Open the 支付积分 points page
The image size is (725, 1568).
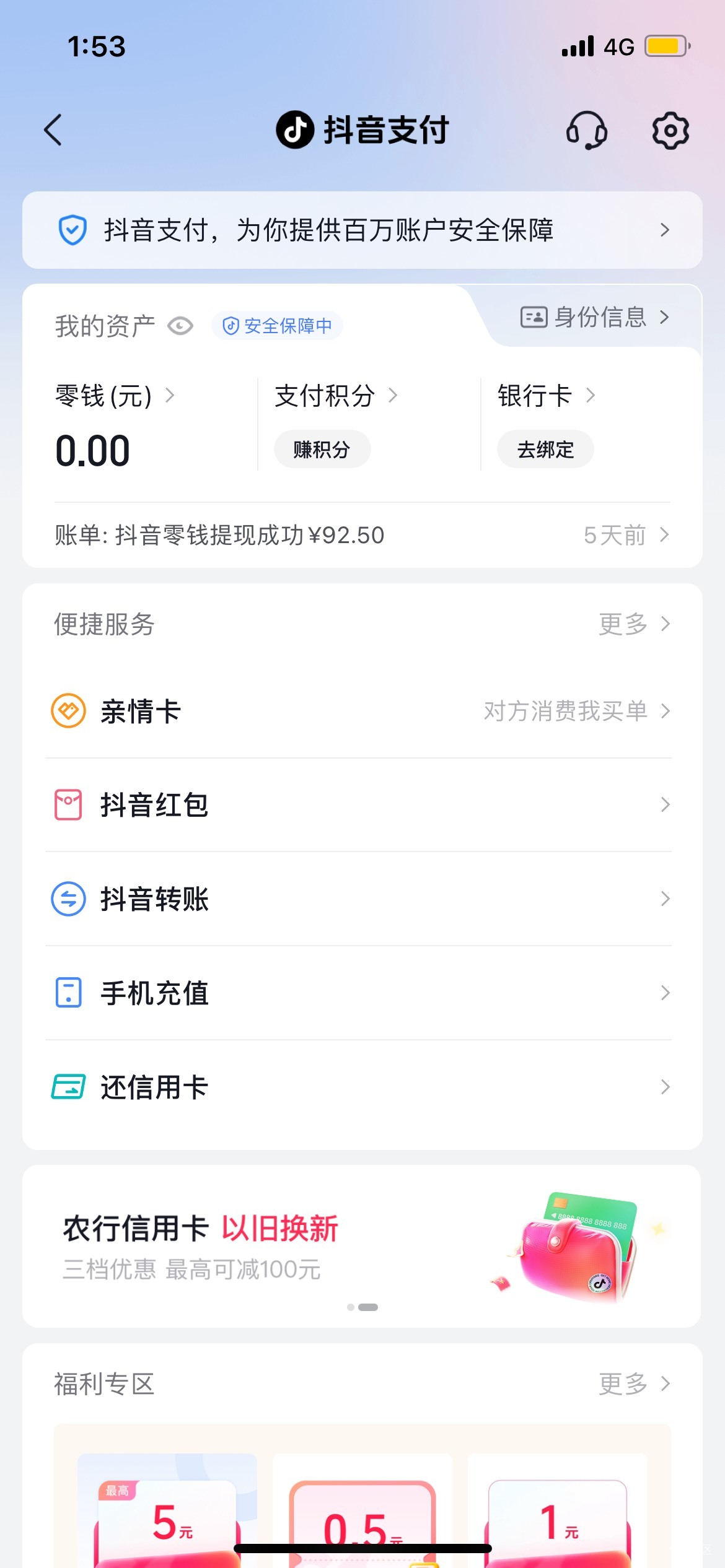tap(335, 396)
